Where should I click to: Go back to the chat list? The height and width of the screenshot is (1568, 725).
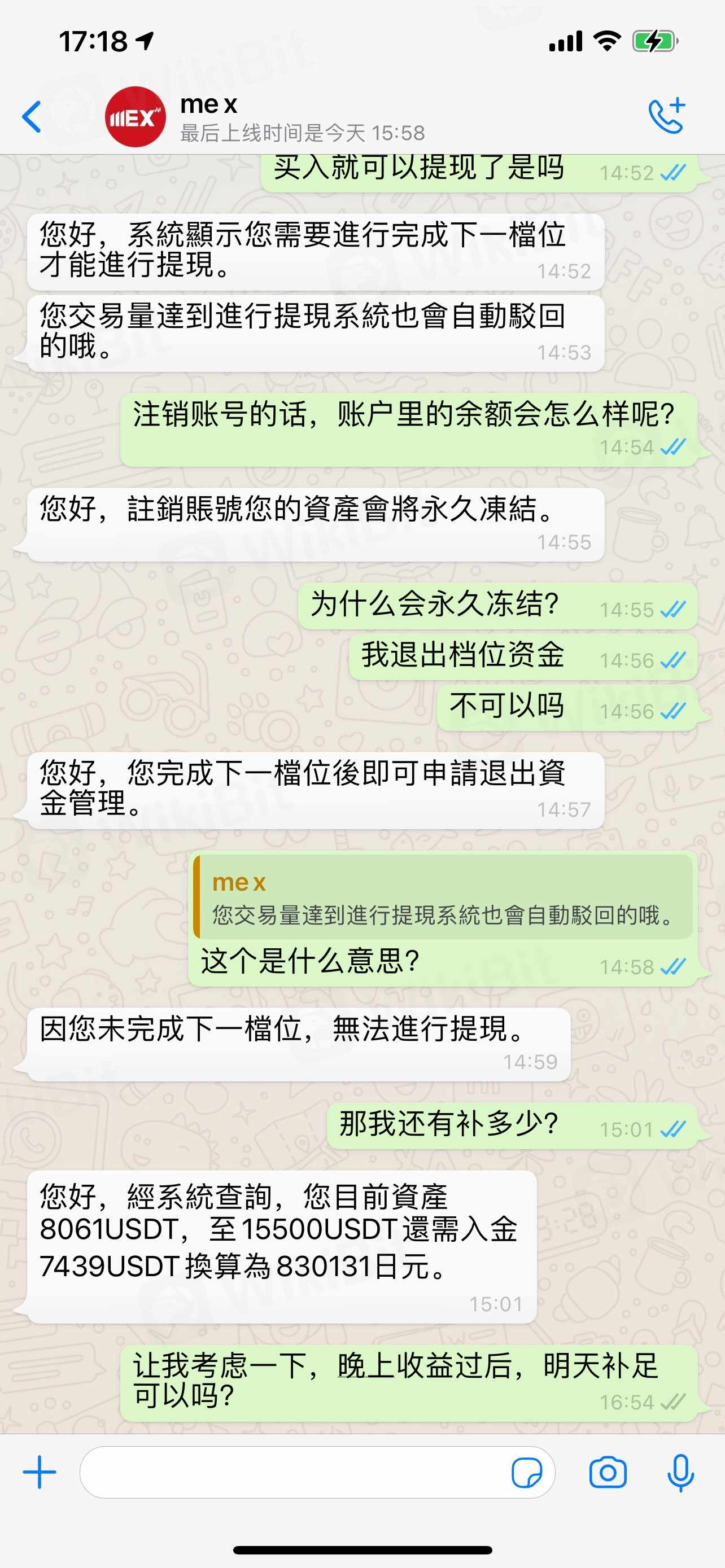(32, 117)
